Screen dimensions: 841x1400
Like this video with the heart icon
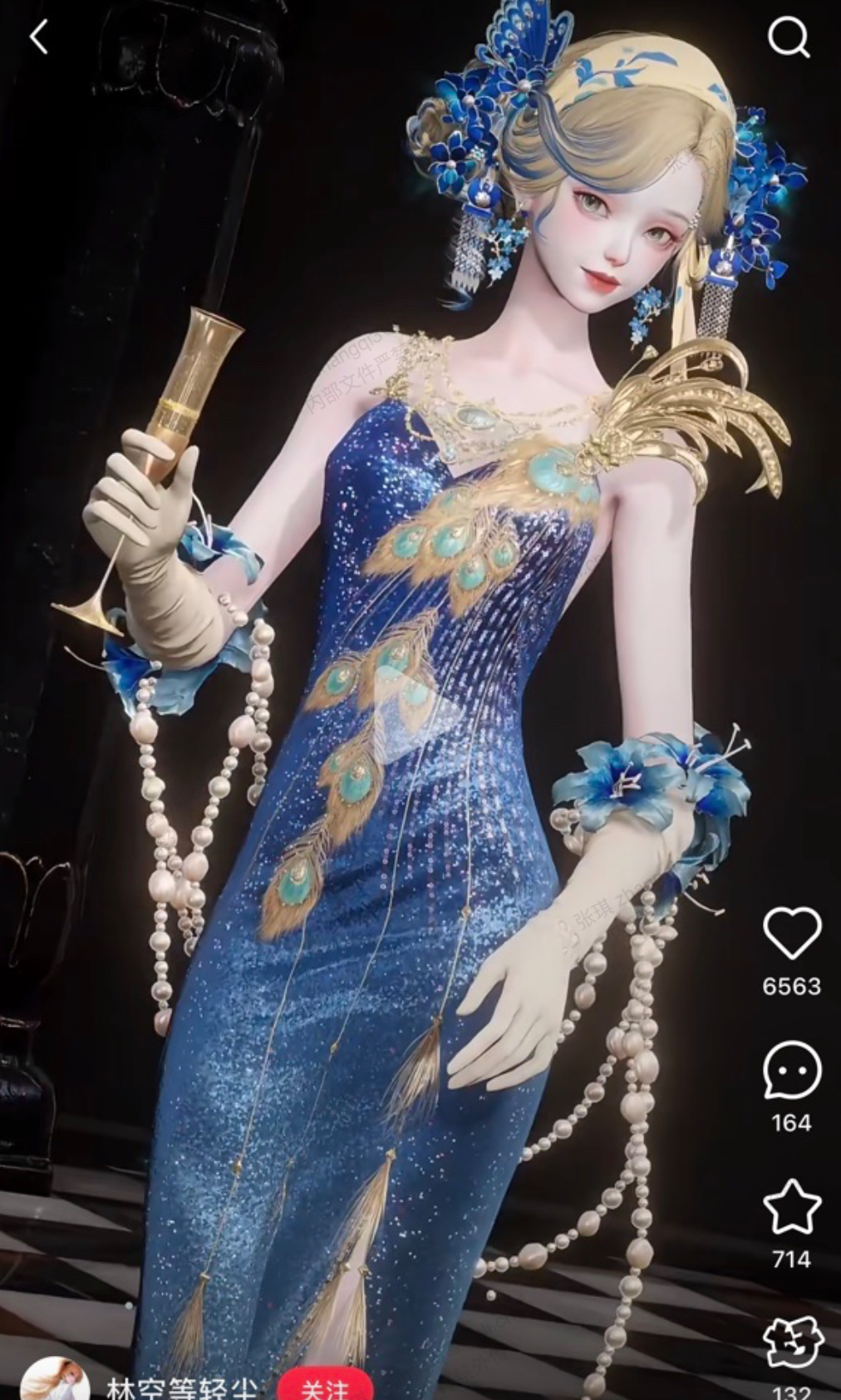pyautogui.click(x=791, y=932)
